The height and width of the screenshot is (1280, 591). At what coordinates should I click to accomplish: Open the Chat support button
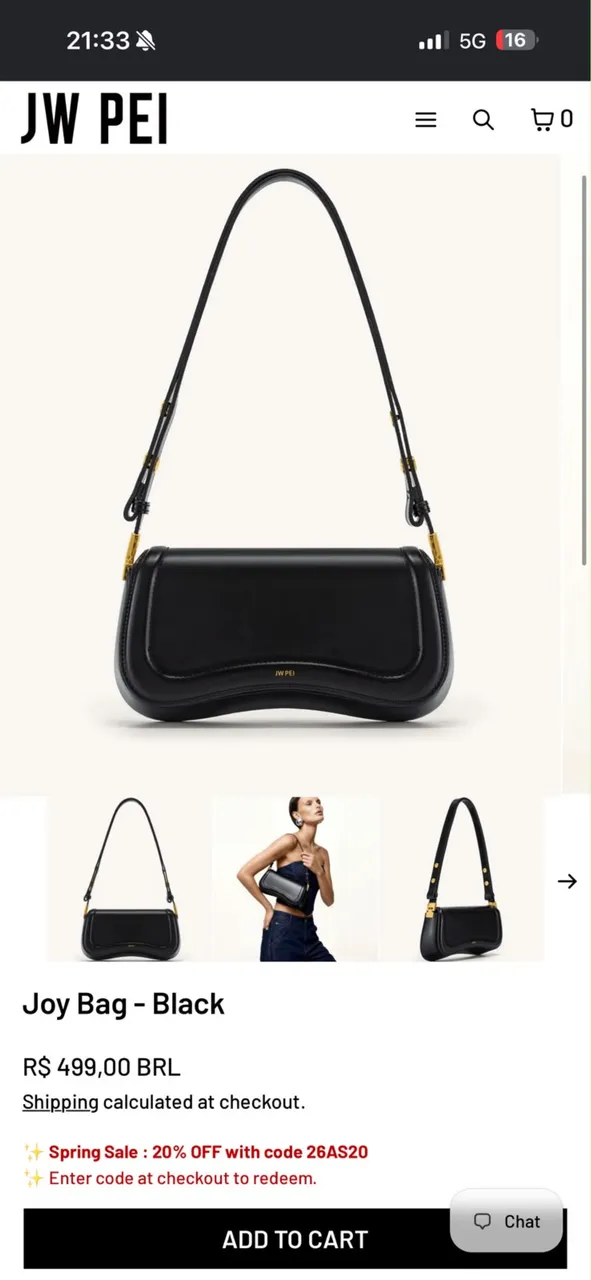(x=506, y=1221)
